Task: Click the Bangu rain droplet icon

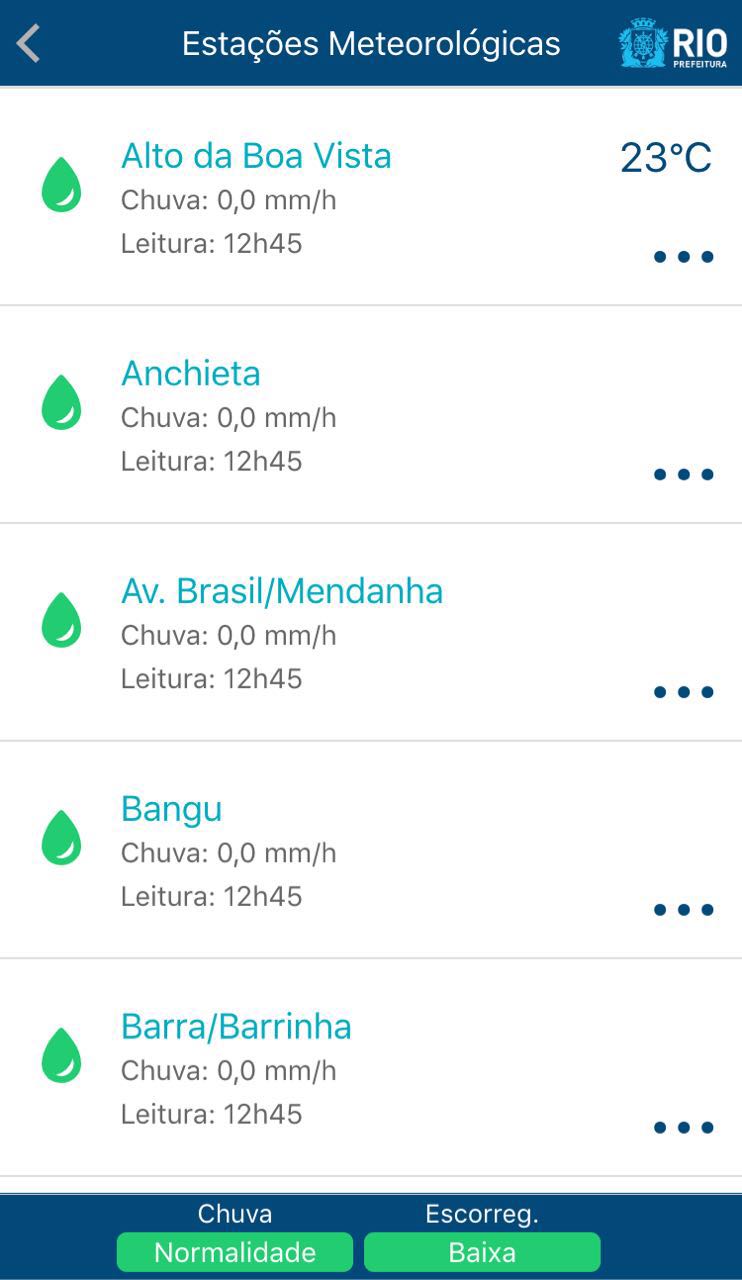Action: [61, 838]
